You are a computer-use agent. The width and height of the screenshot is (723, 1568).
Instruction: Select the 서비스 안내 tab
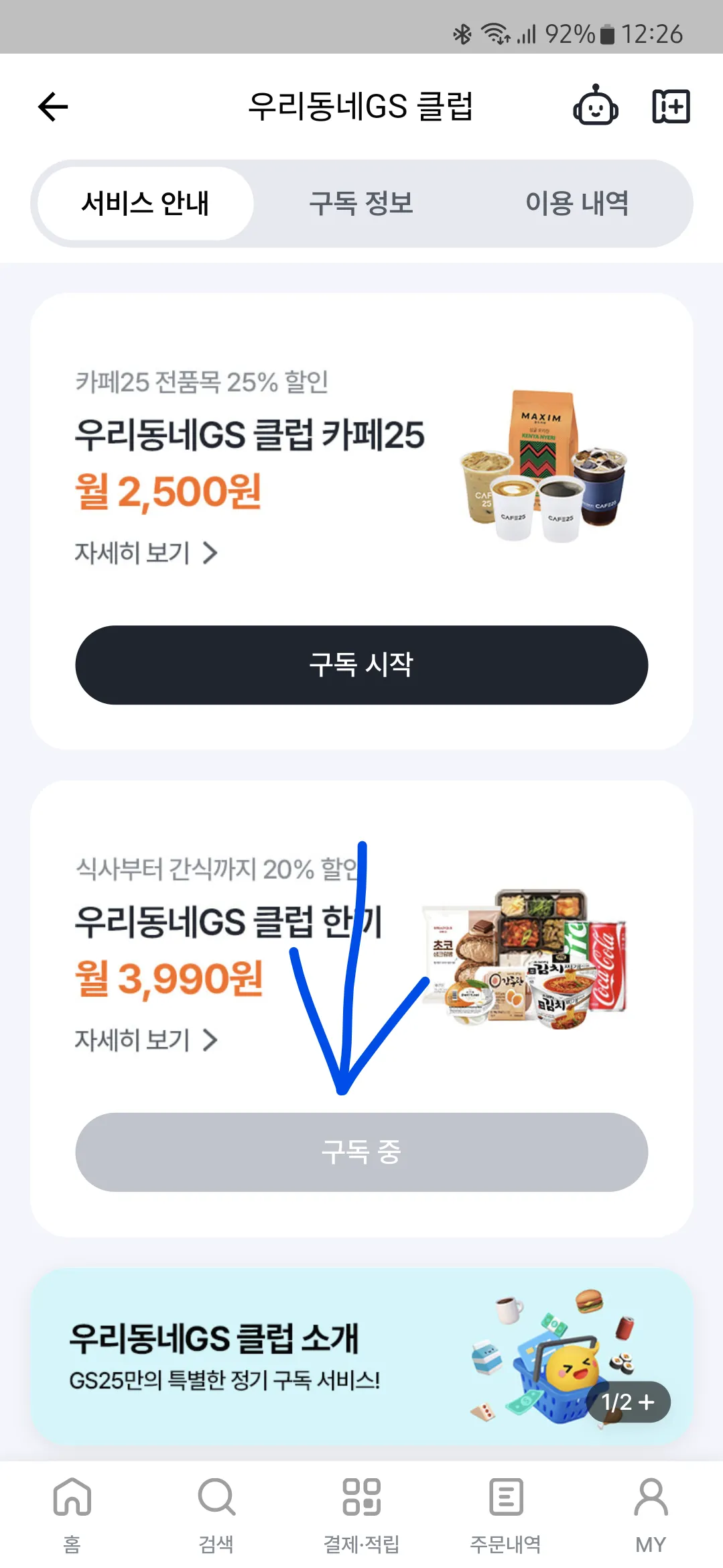coord(145,204)
